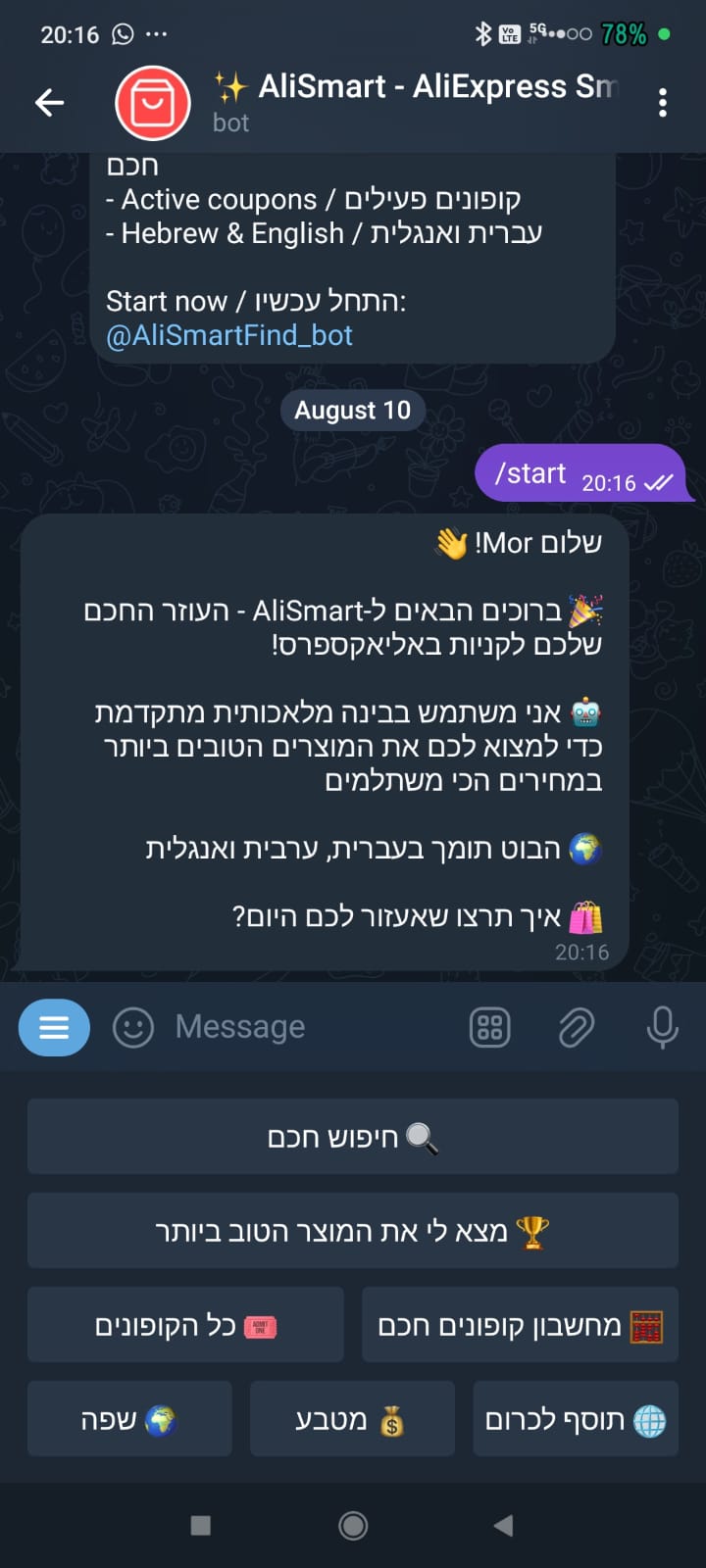Viewport: 706px width, 1568px height.
Task: Focus the Message text field
Action: [294, 1027]
